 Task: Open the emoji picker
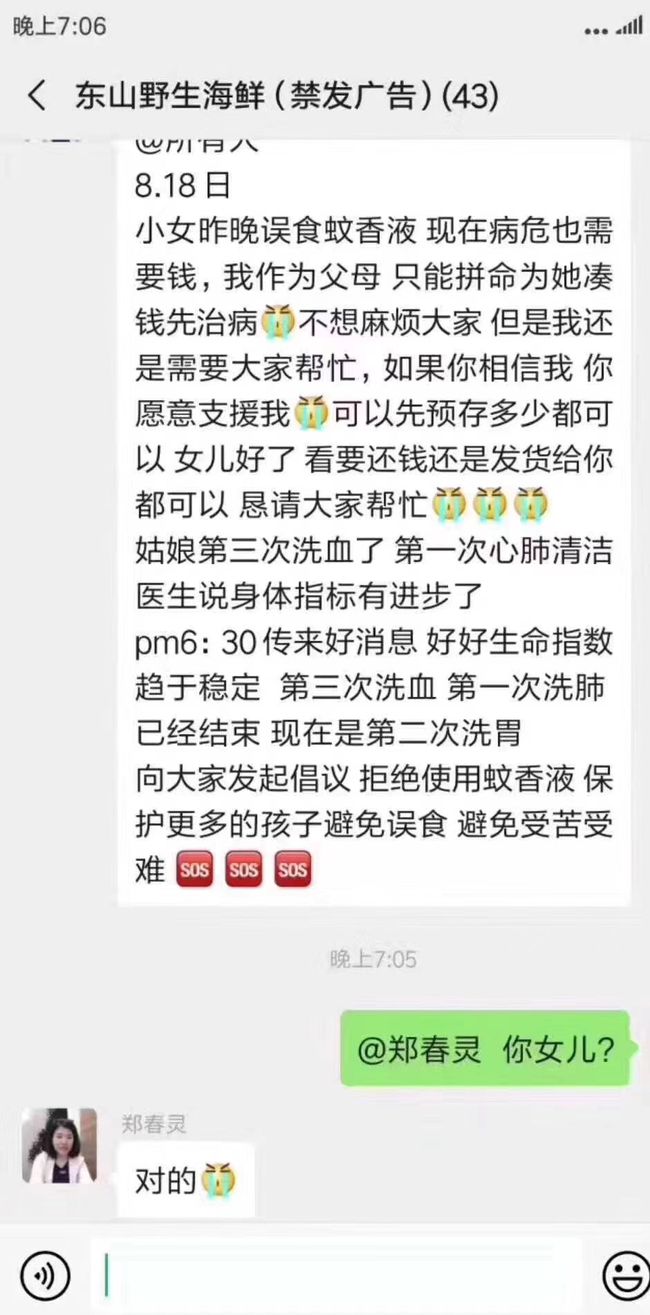coord(624,1276)
